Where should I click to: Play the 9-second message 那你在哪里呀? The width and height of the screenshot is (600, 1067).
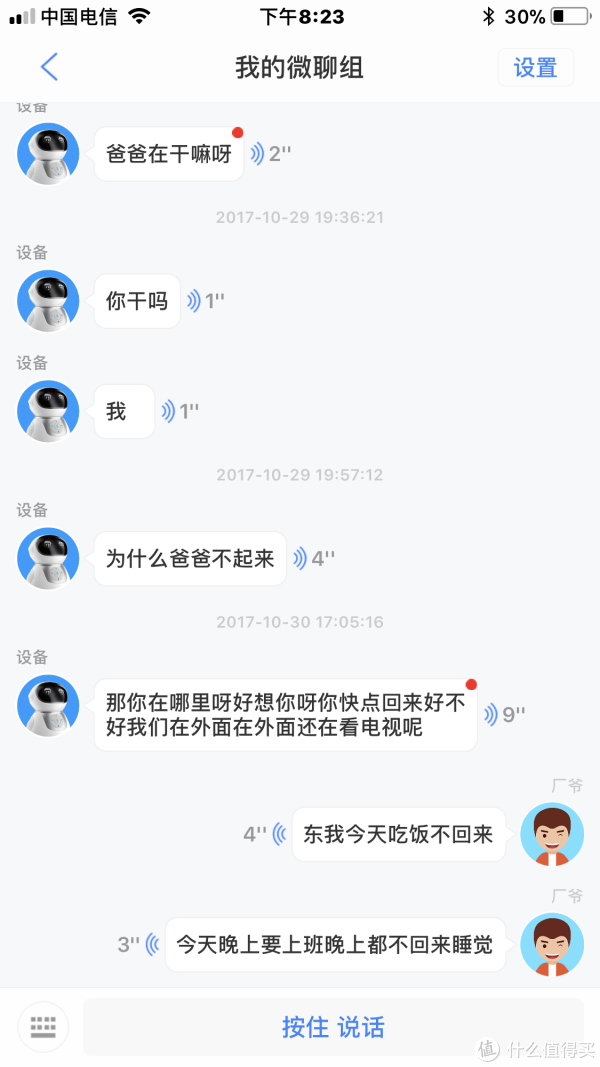285,715
